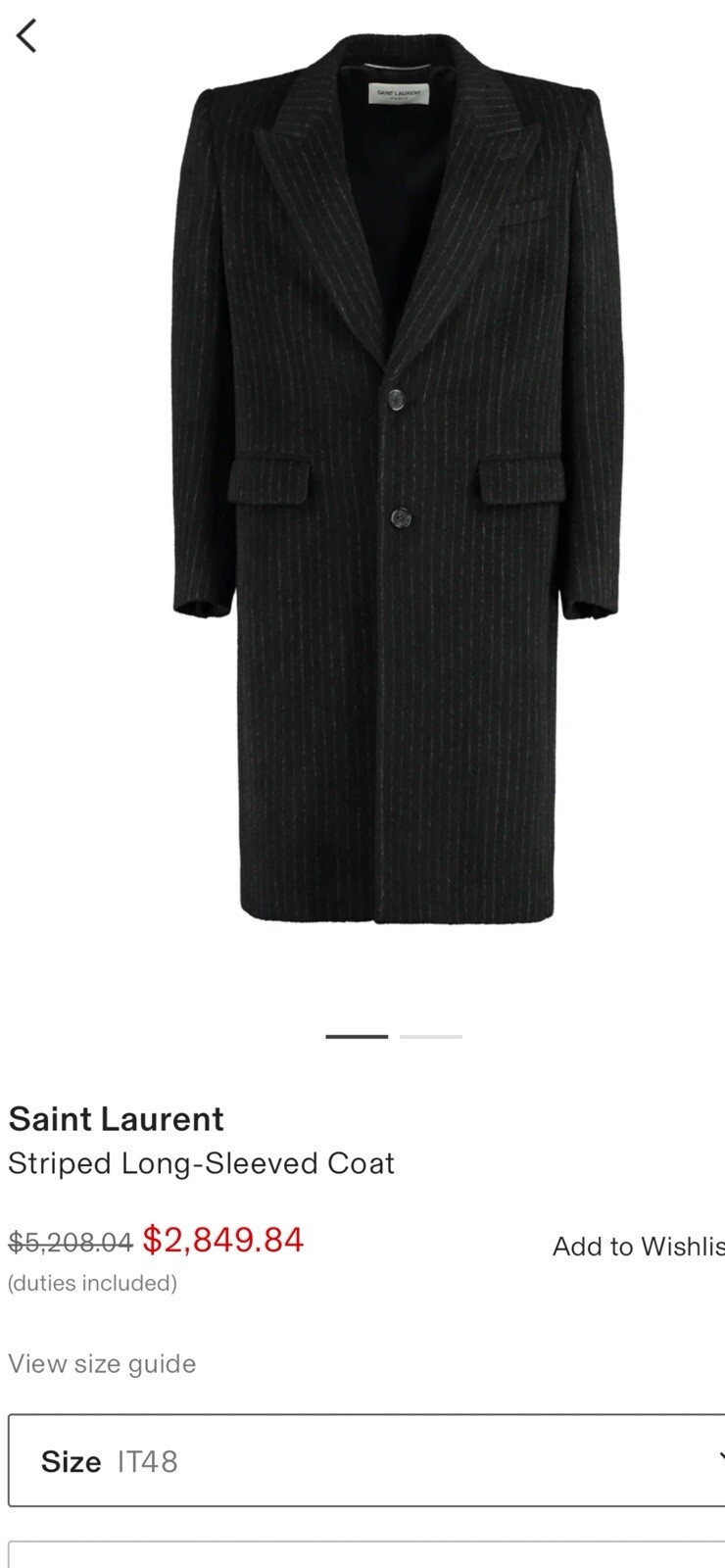Image resolution: width=725 pixels, height=1568 pixels.
Task: Open the View size guide link
Action: (x=101, y=1363)
